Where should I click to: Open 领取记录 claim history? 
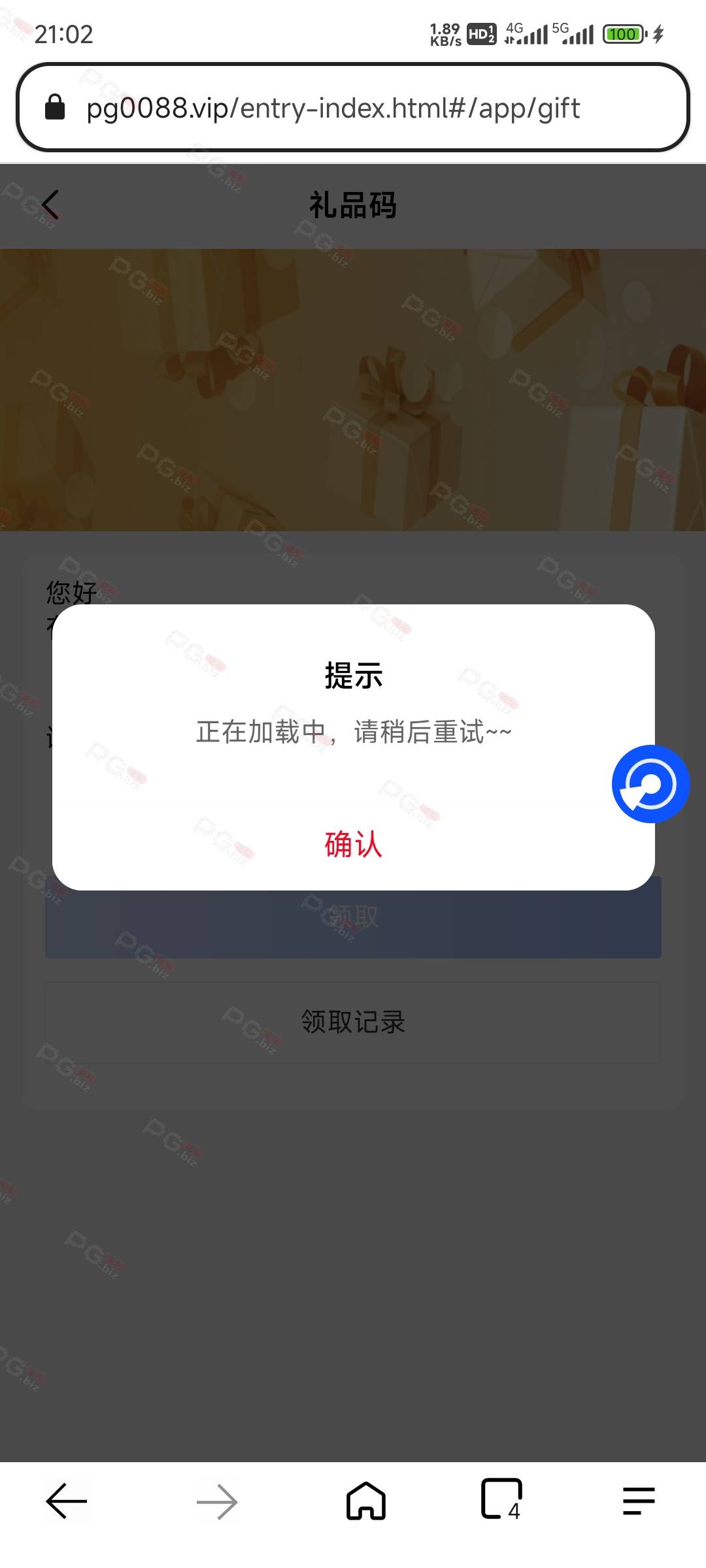point(353,1022)
